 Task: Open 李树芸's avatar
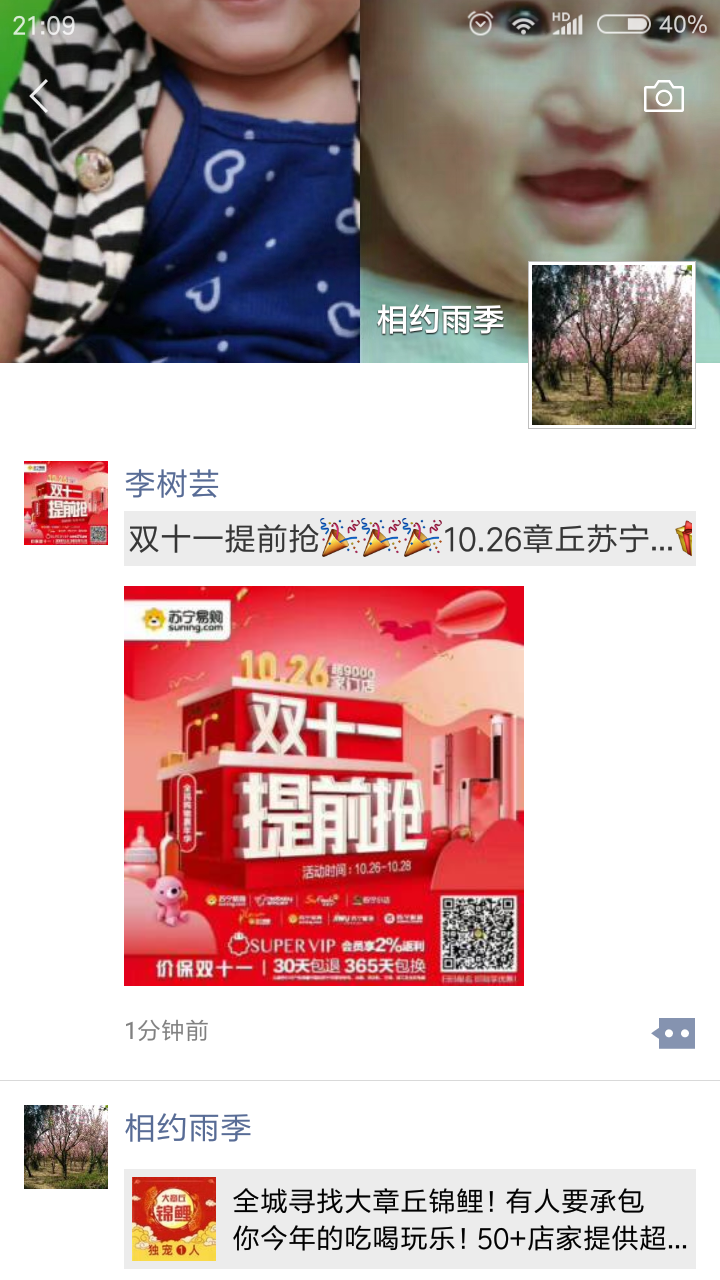click(x=66, y=503)
